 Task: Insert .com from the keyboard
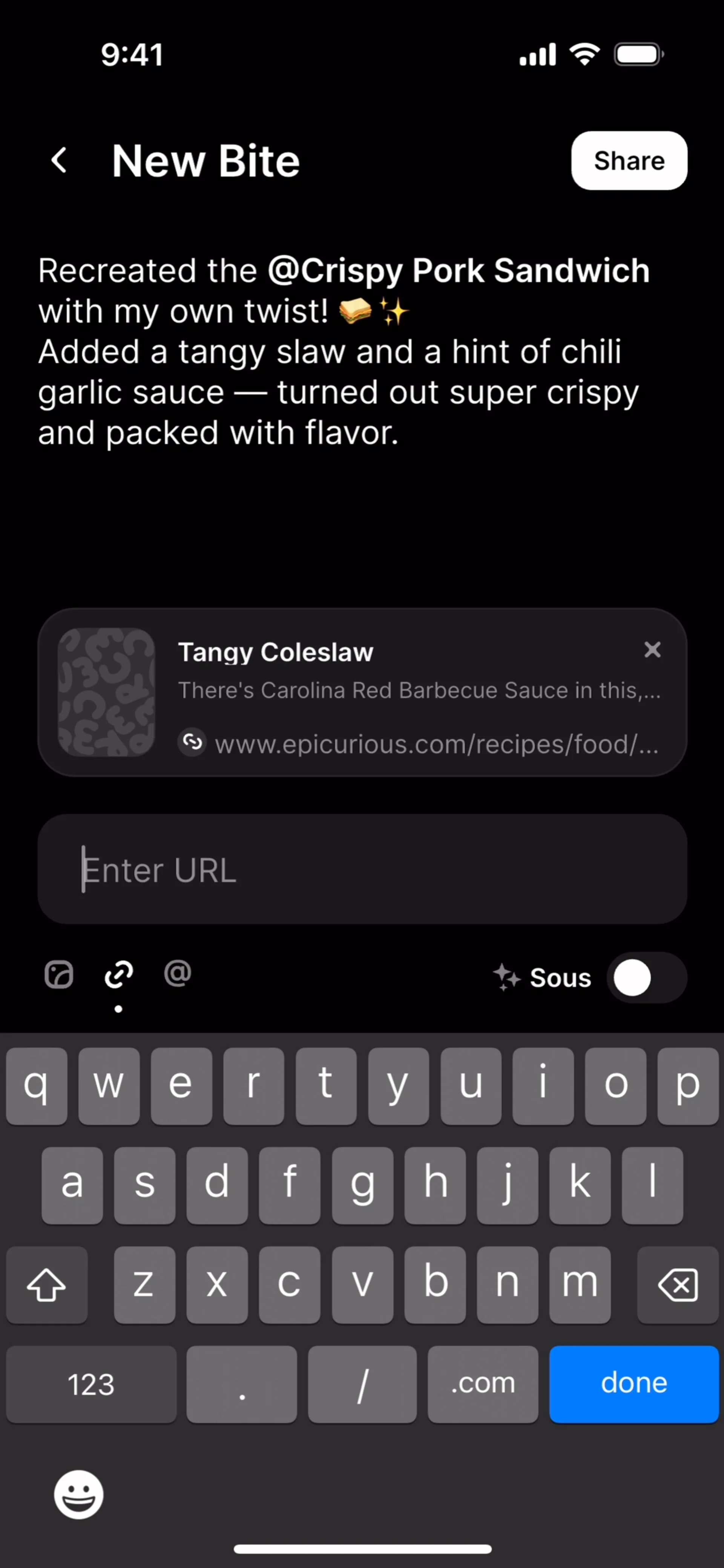coord(482,1384)
